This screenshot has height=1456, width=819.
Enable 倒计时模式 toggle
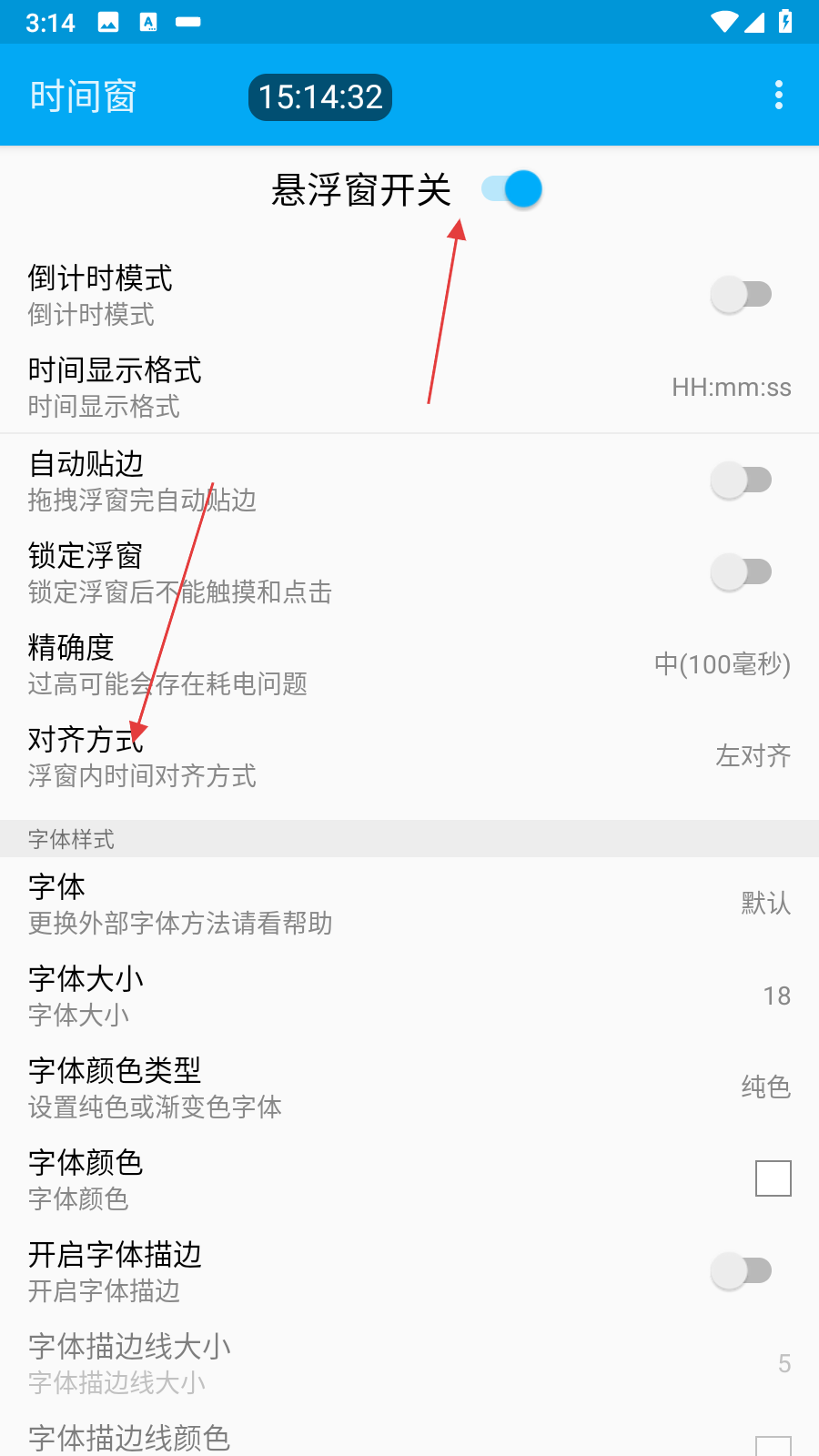(741, 295)
